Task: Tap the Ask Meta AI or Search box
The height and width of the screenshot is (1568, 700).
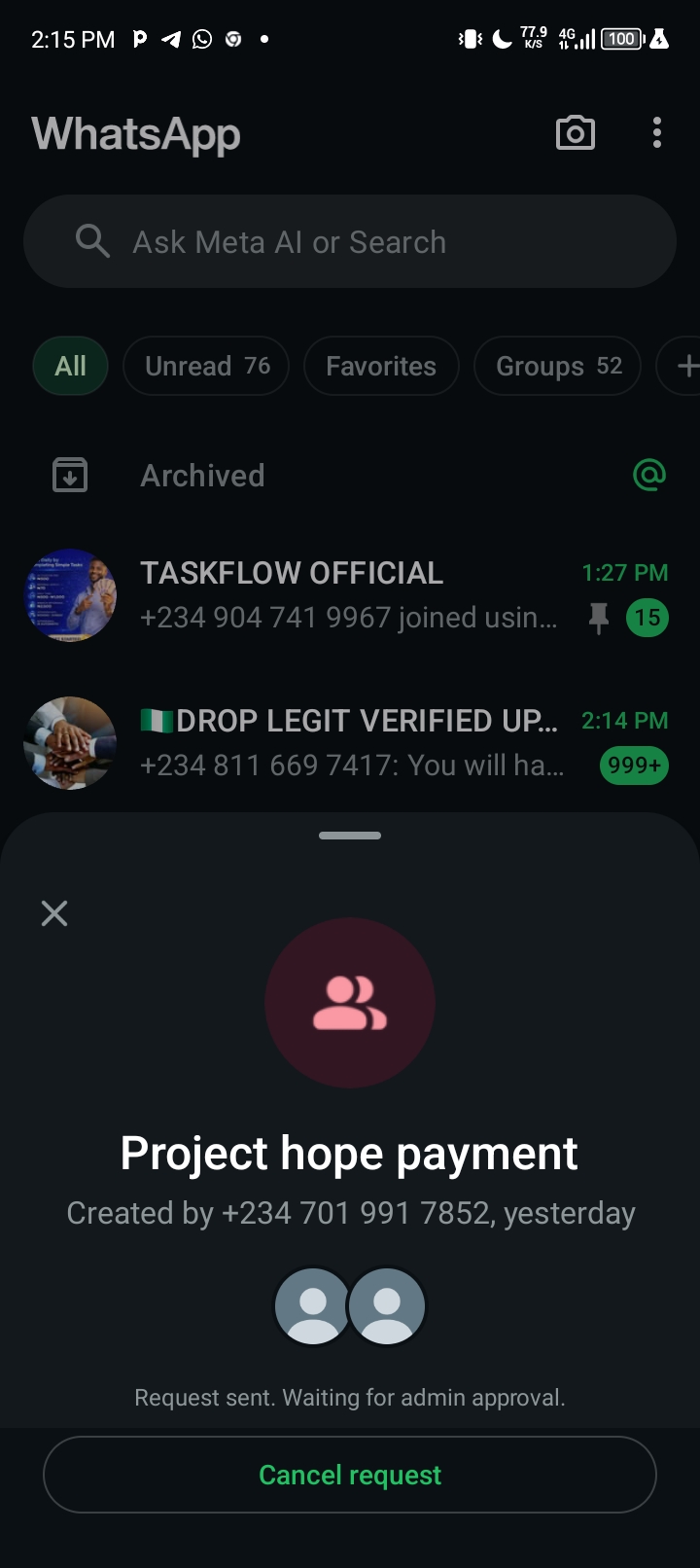Action: pos(350,241)
